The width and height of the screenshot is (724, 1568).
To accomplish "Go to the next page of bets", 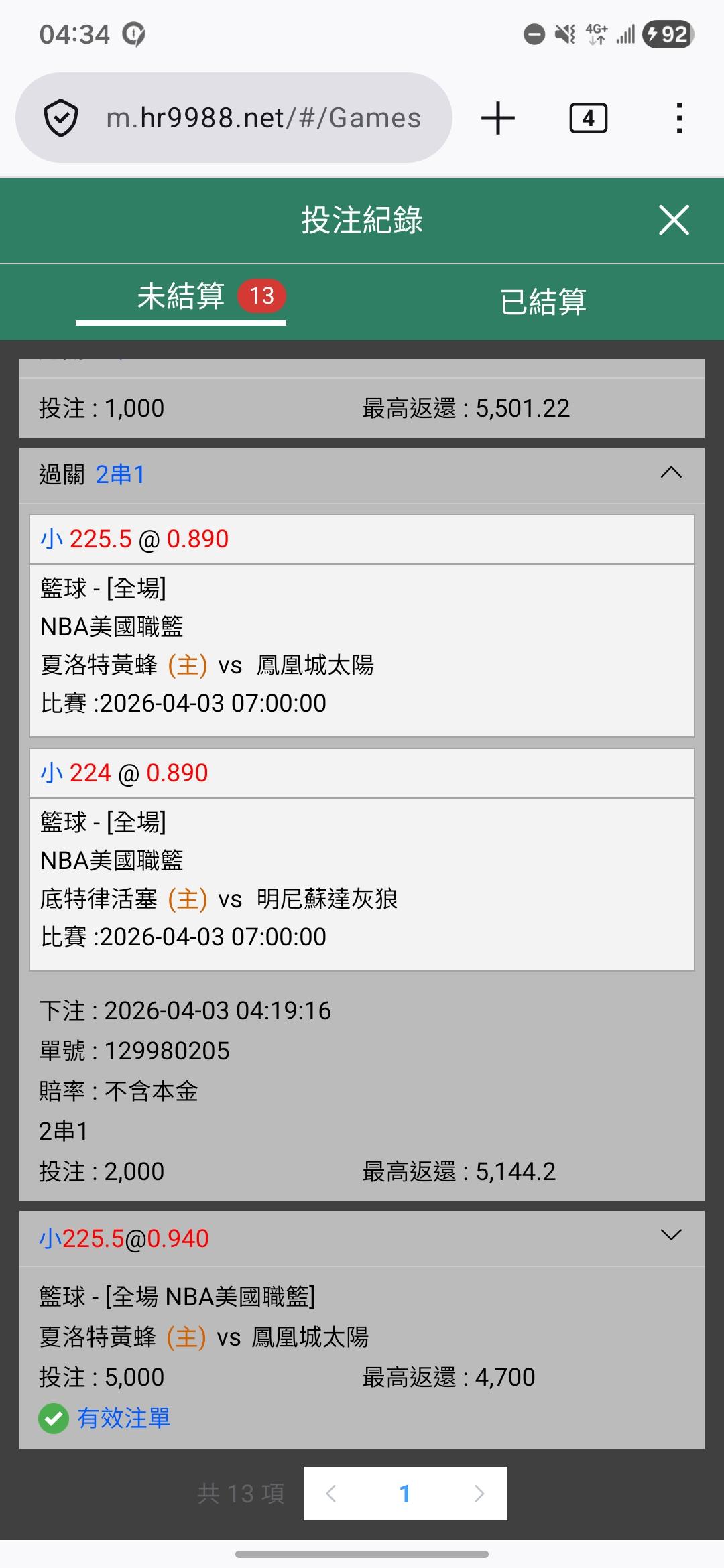I will tap(479, 1494).
